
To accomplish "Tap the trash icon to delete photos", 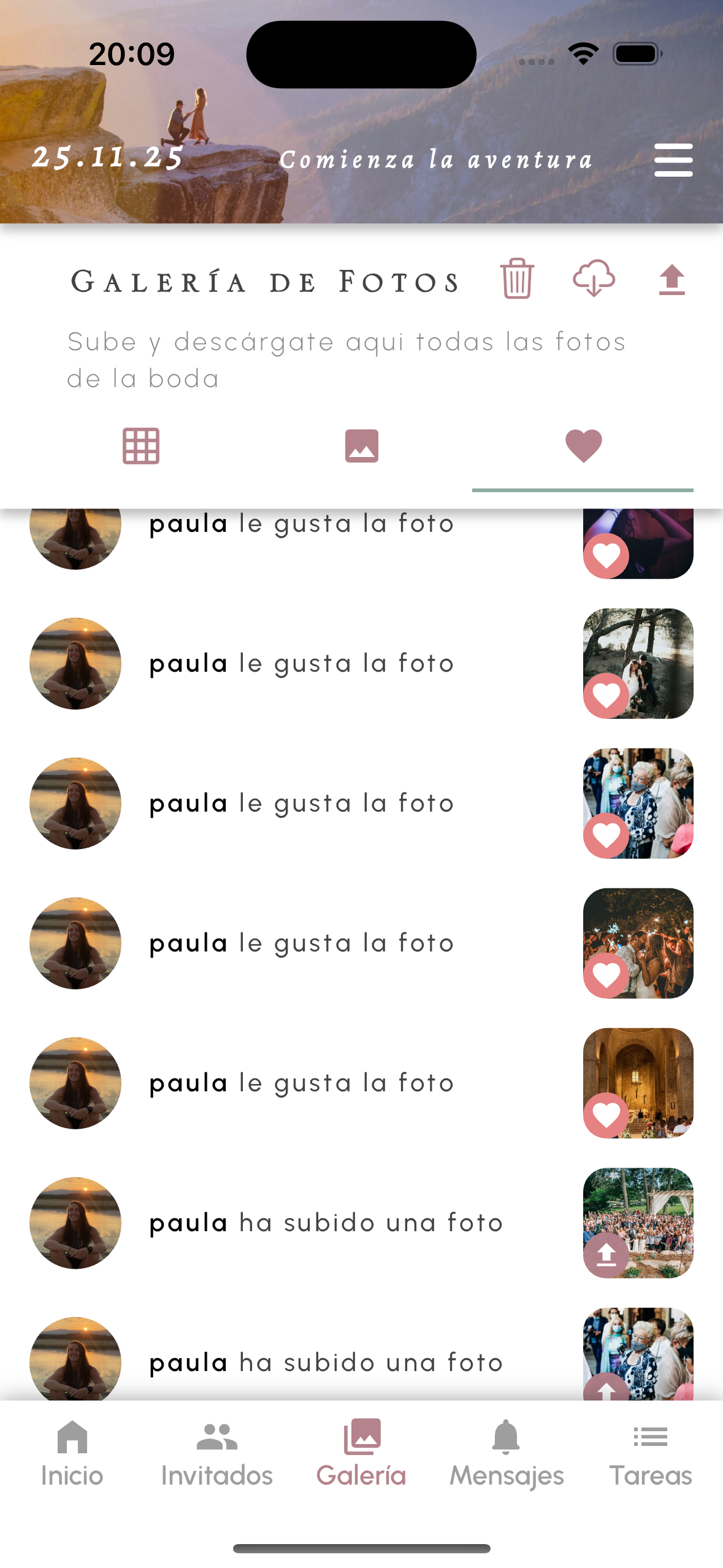I will pyautogui.click(x=517, y=279).
